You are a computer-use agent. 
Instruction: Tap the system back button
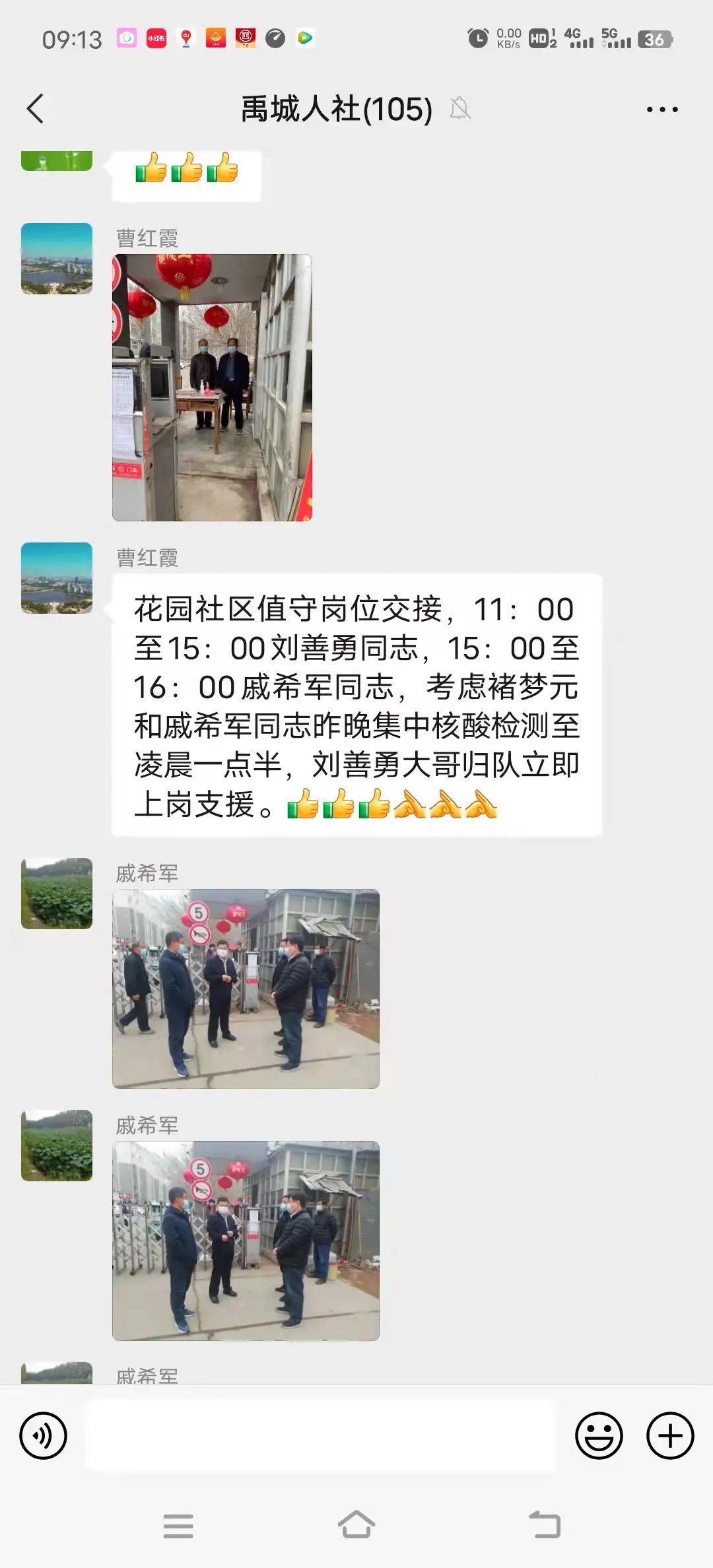pyautogui.click(x=545, y=1525)
